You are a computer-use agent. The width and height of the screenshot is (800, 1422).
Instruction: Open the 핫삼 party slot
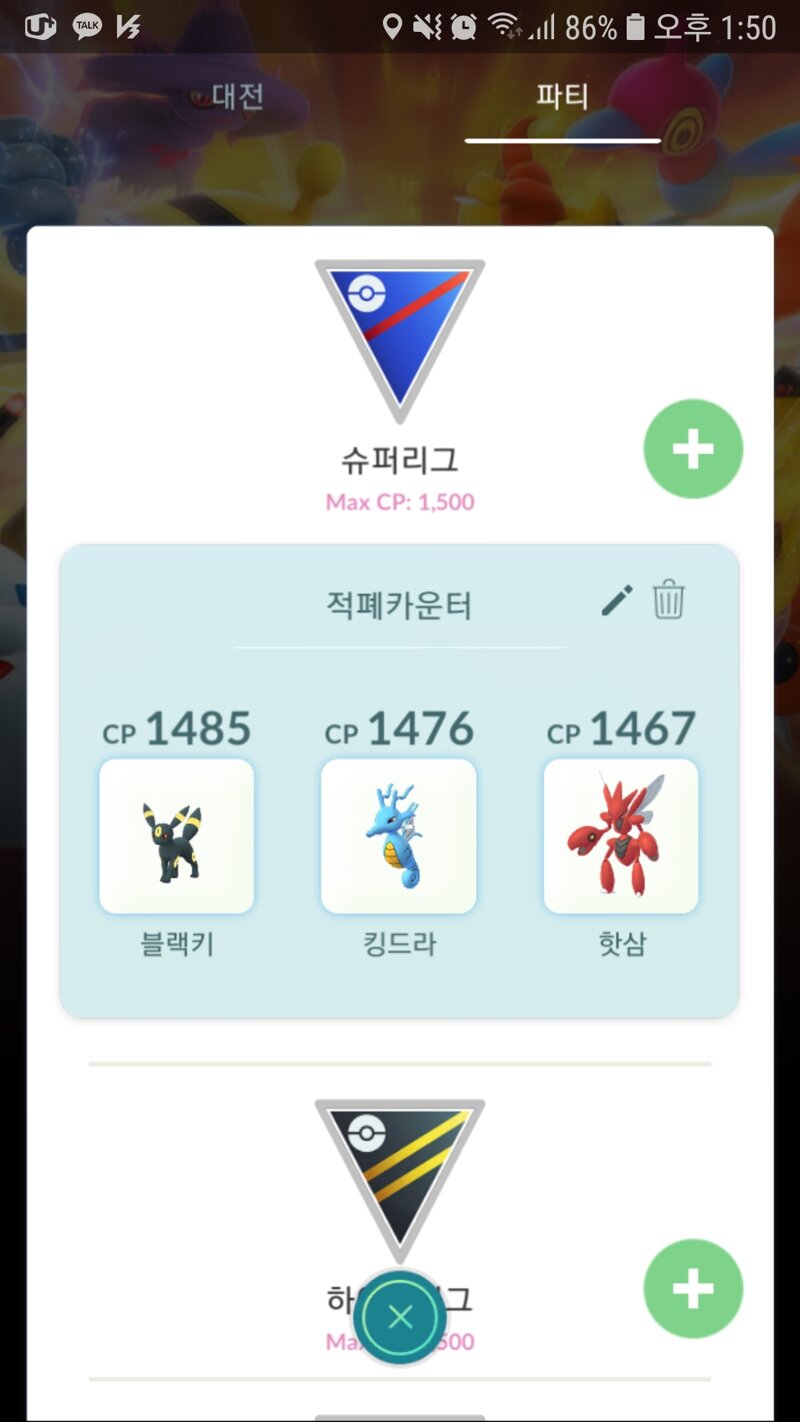[621, 836]
